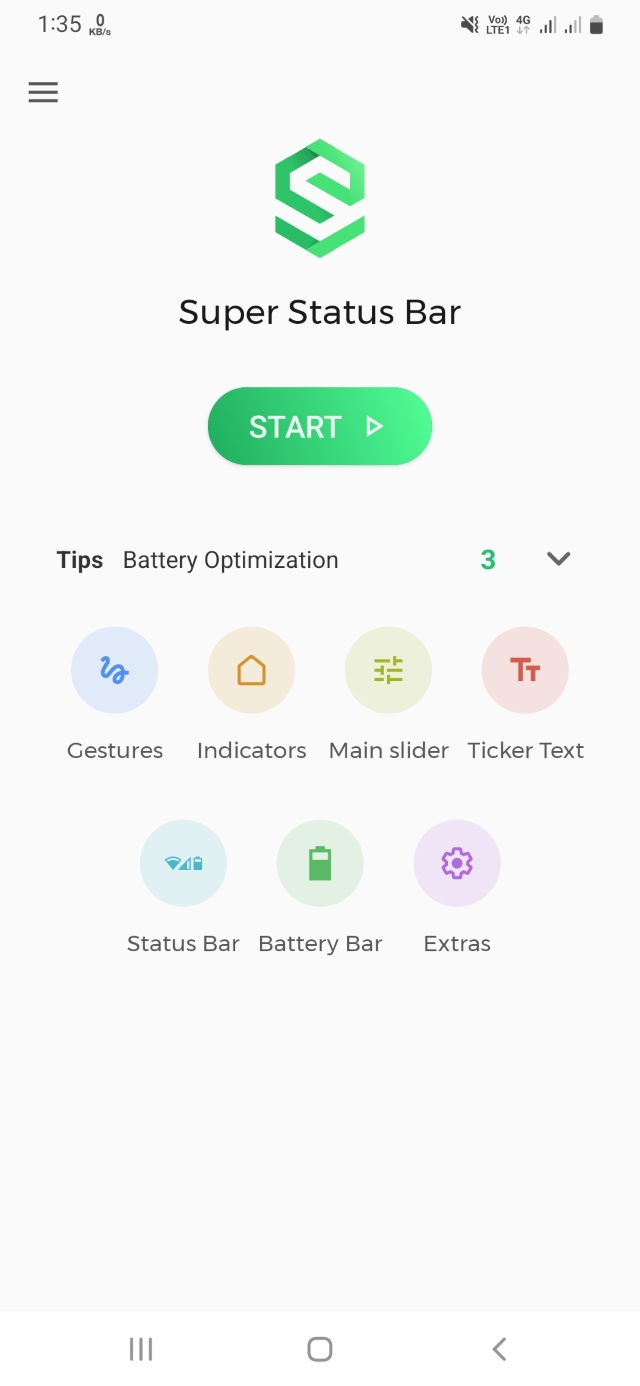The image size is (640, 1386).
Task: Open Gestures settings
Action: pos(114,670)
